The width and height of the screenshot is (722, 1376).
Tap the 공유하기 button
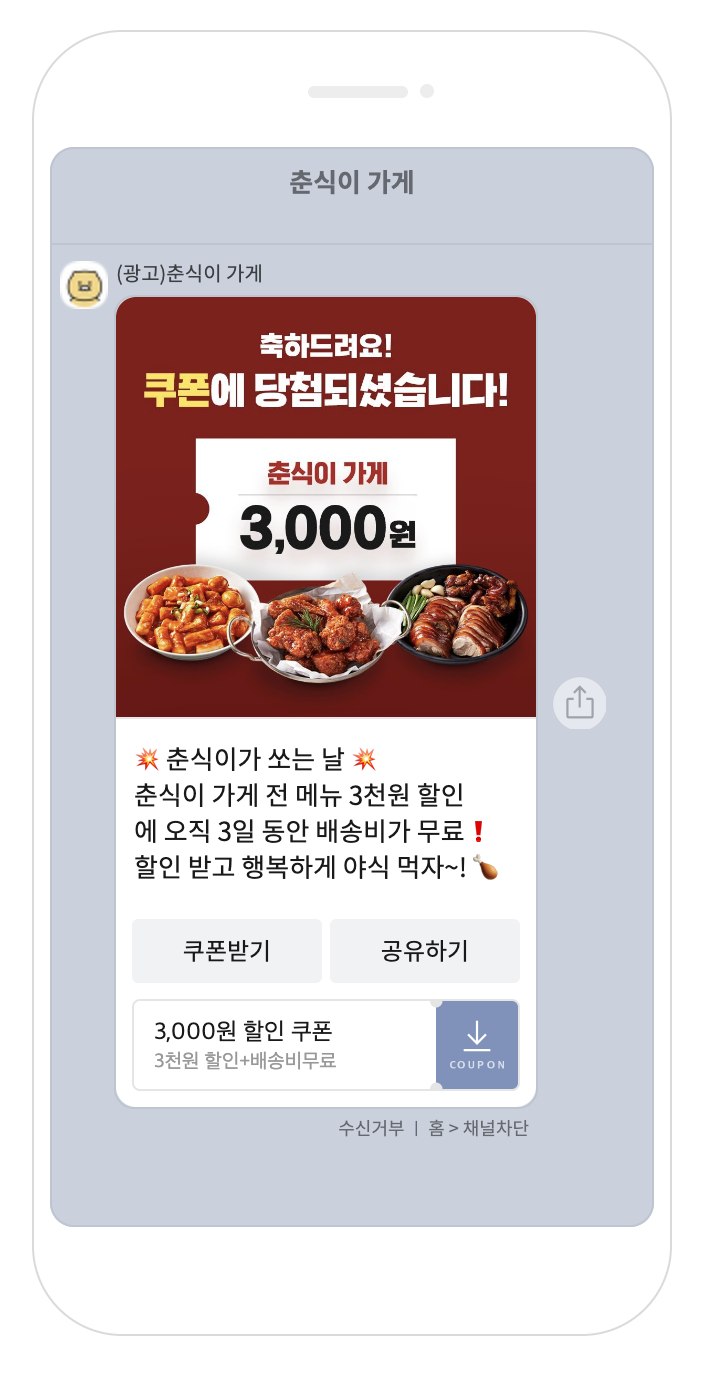(x=425, y=951)
